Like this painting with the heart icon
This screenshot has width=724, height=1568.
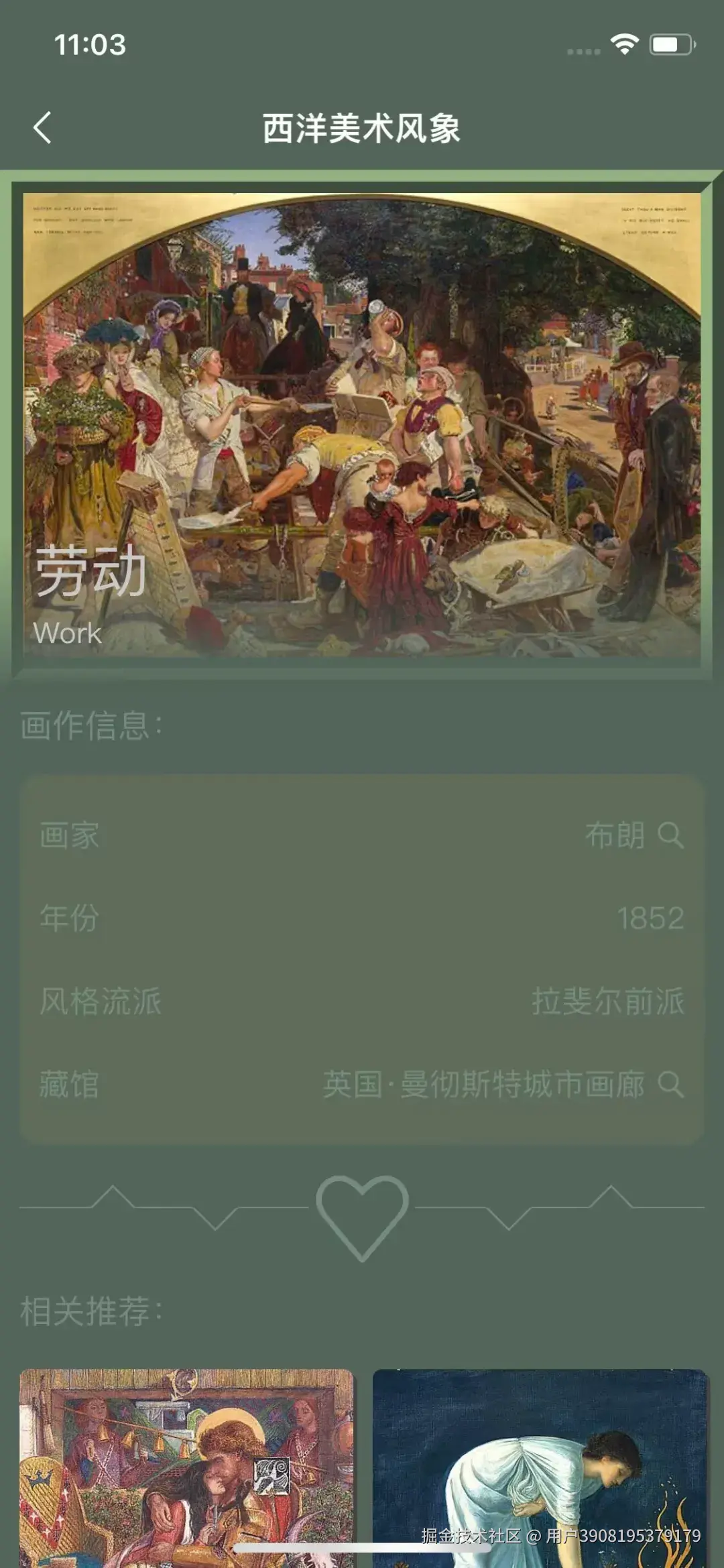coord(362,1216)
